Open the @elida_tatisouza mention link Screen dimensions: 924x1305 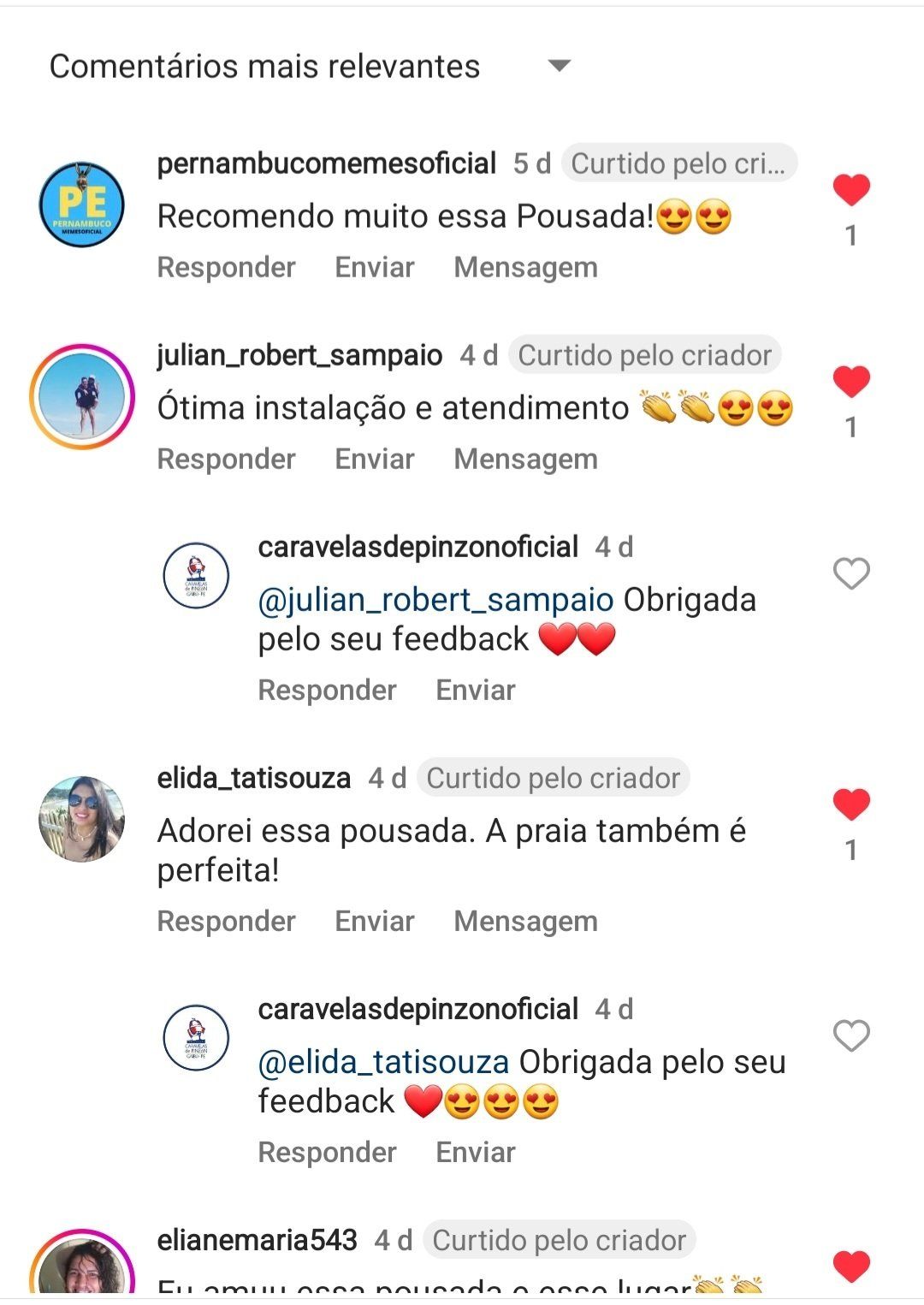click(383, 1062)
